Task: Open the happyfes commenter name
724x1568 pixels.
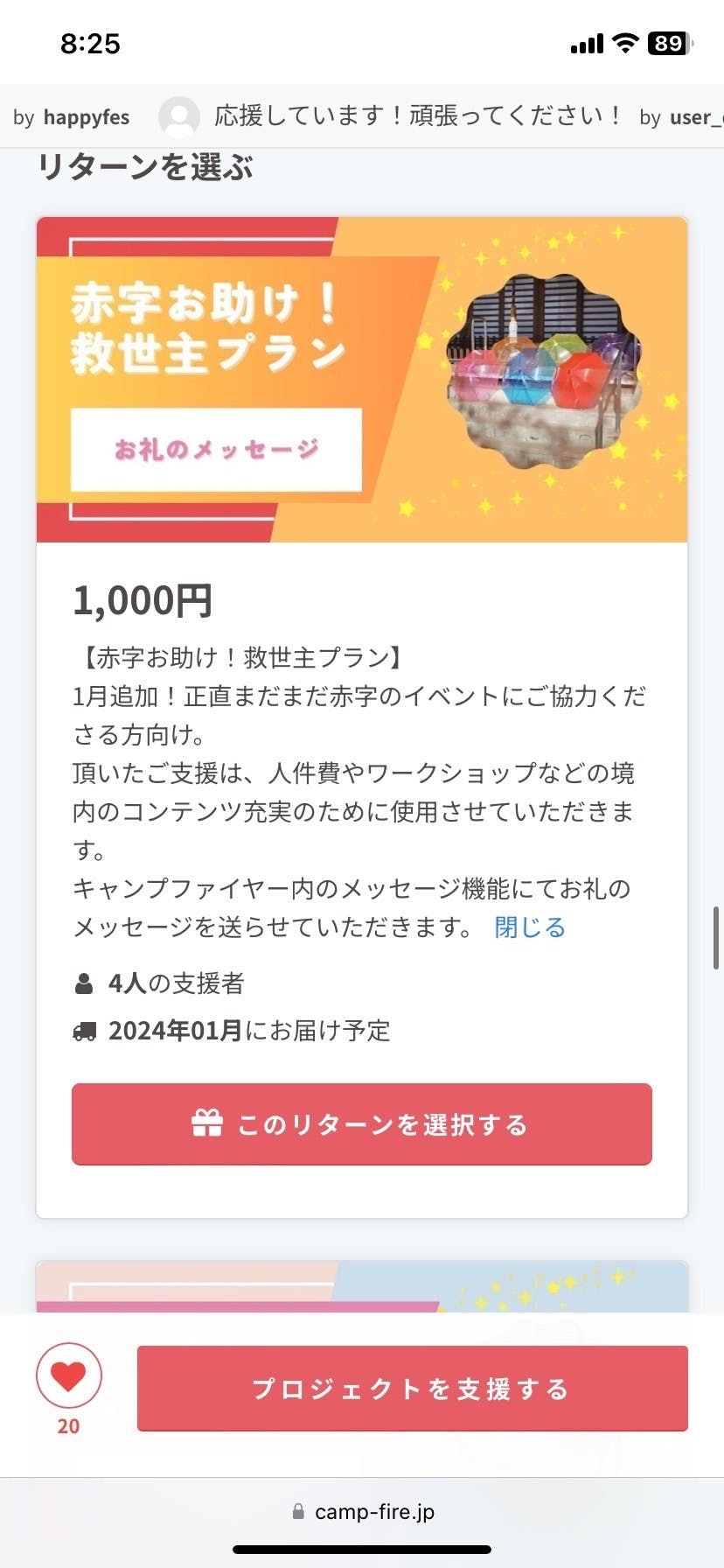Action: [86, 117]
